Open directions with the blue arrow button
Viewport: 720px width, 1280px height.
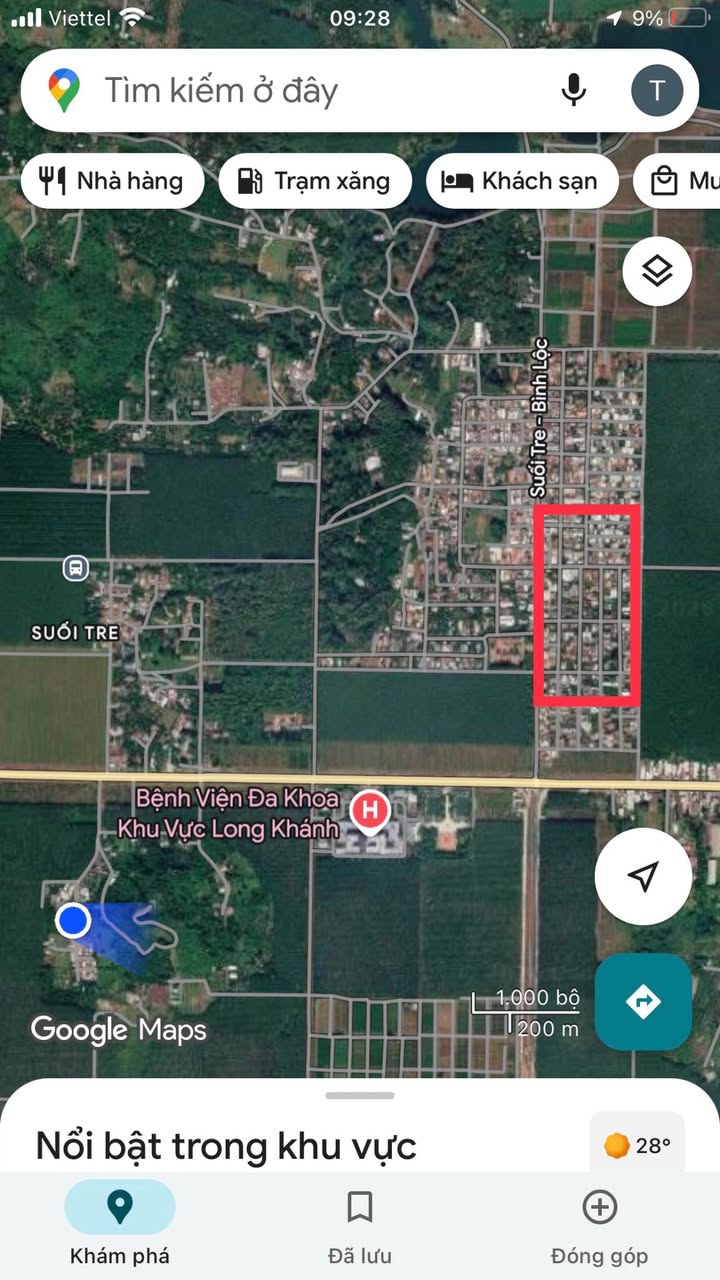[x=643, y=1001]
